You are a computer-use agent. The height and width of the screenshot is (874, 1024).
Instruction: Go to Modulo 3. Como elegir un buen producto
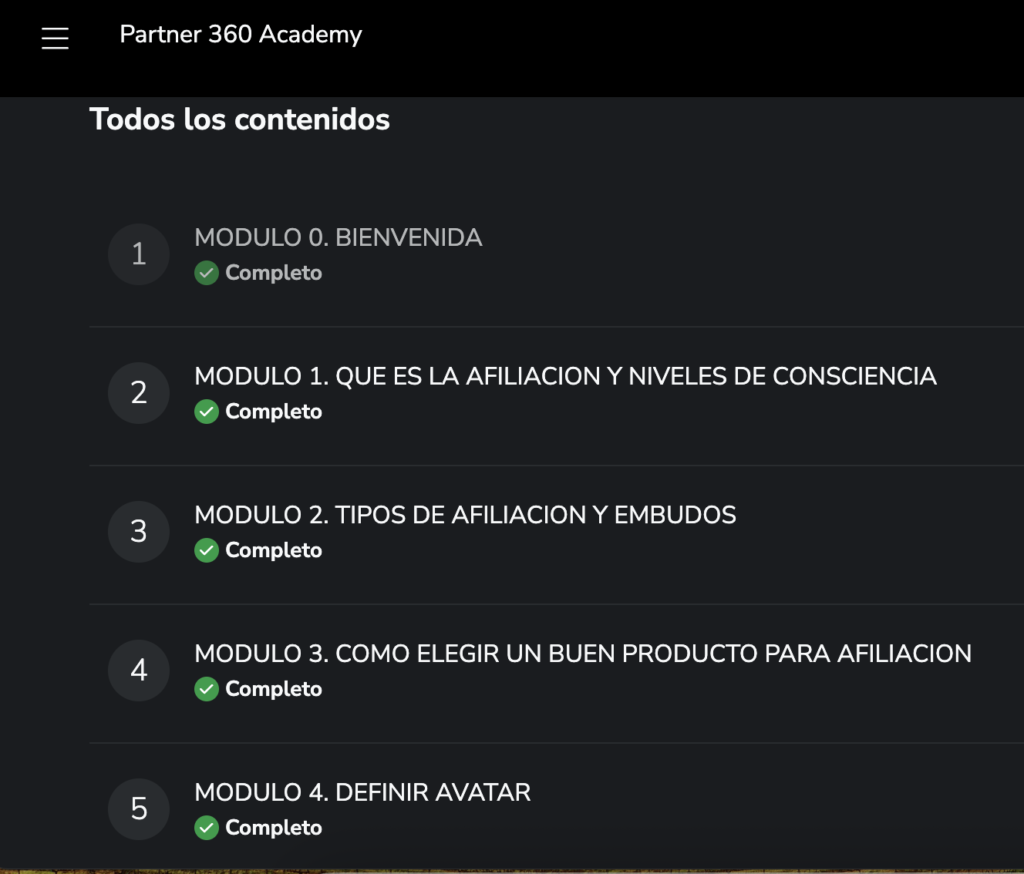point(582,654)
